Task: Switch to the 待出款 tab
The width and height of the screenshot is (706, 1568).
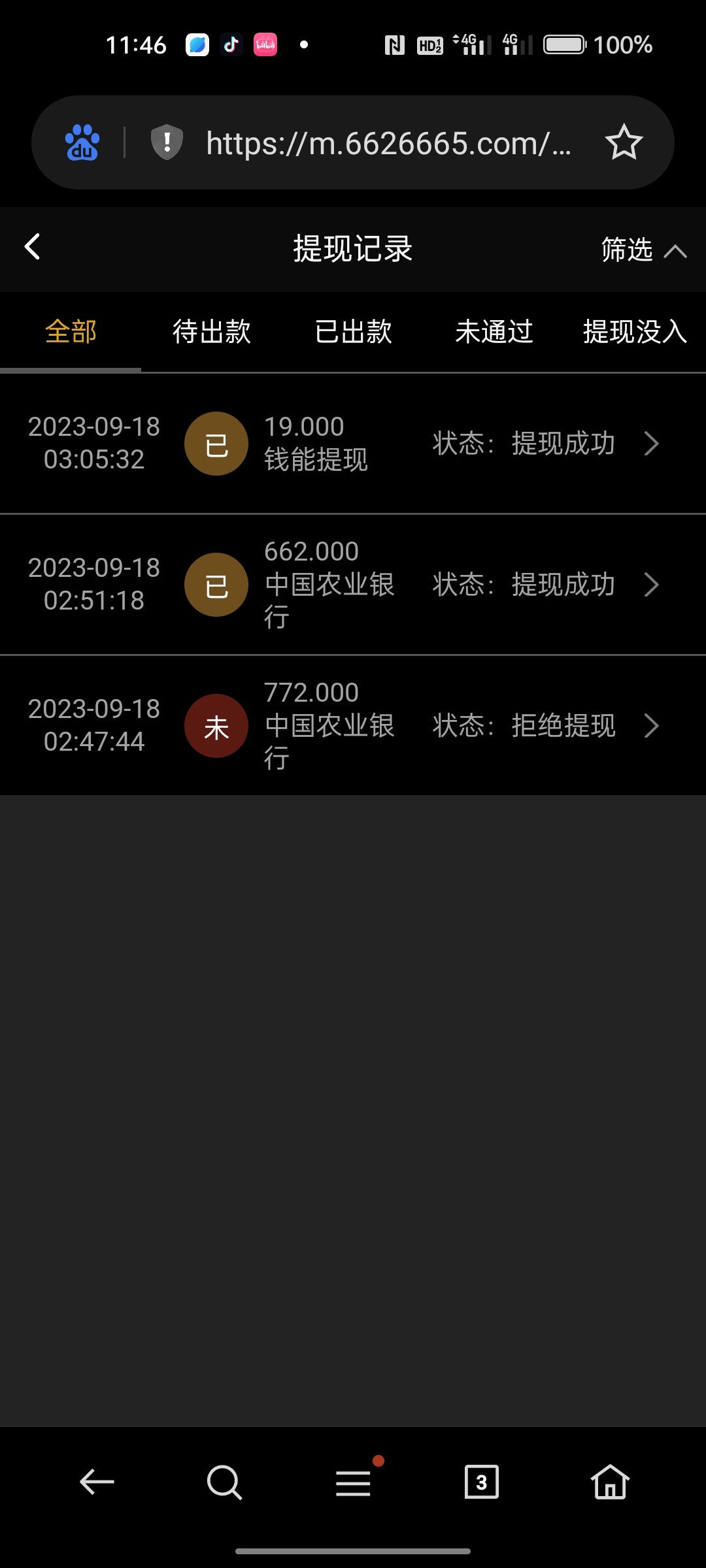Action: pyautogui.click(x=212, y=332)
